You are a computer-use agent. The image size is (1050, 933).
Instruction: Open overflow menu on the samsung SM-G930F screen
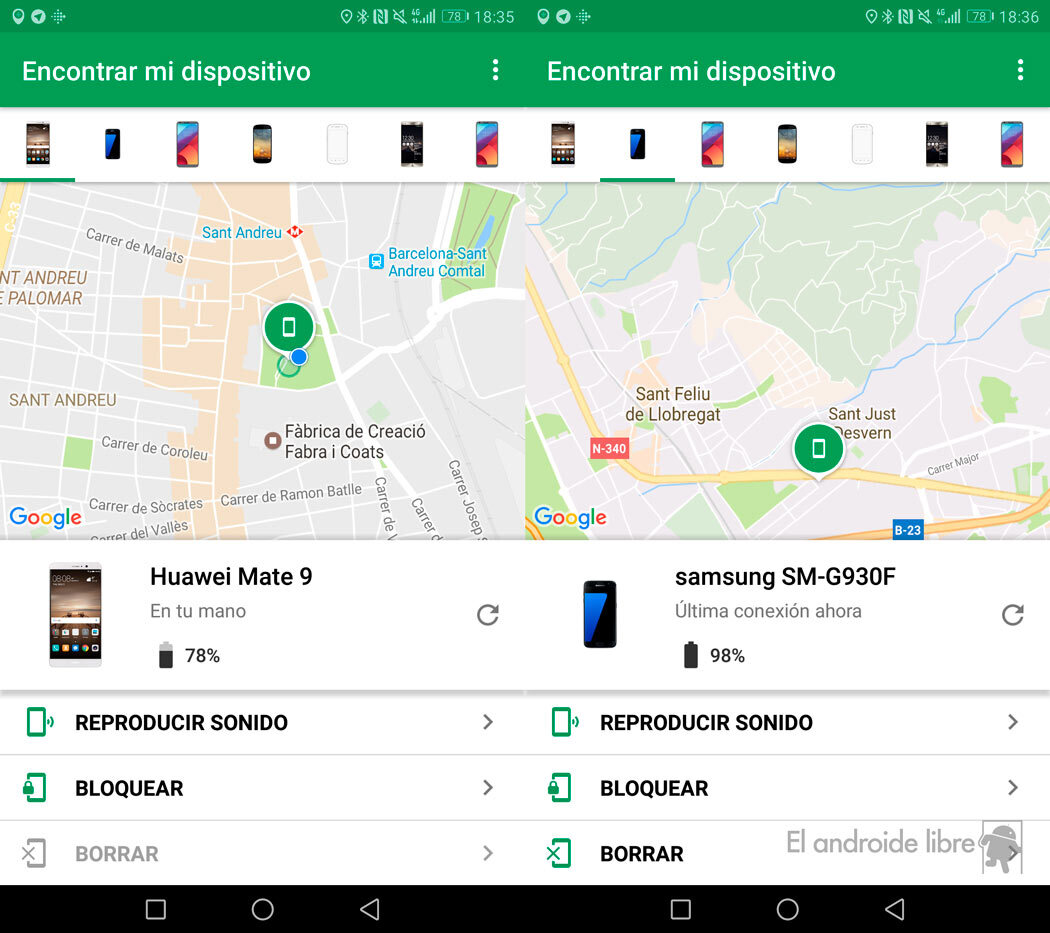tap(1020, 70)
